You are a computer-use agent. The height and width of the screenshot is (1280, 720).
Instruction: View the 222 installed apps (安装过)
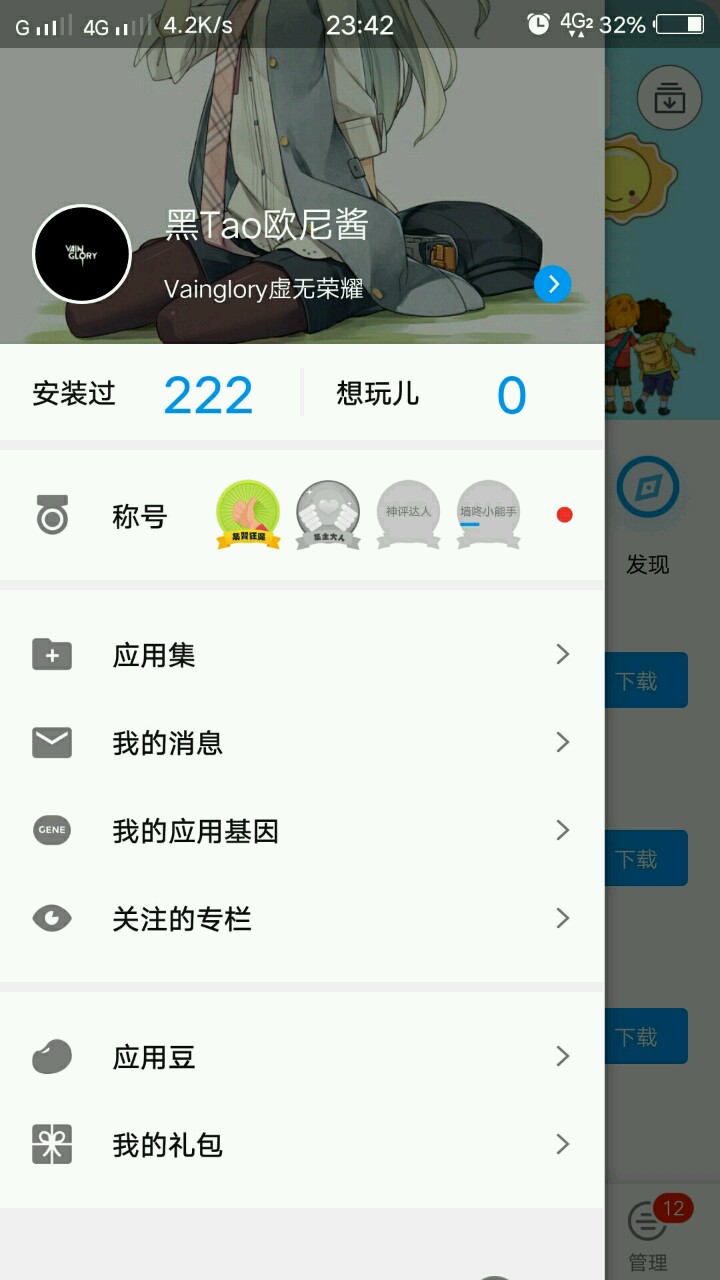point(150,394)
